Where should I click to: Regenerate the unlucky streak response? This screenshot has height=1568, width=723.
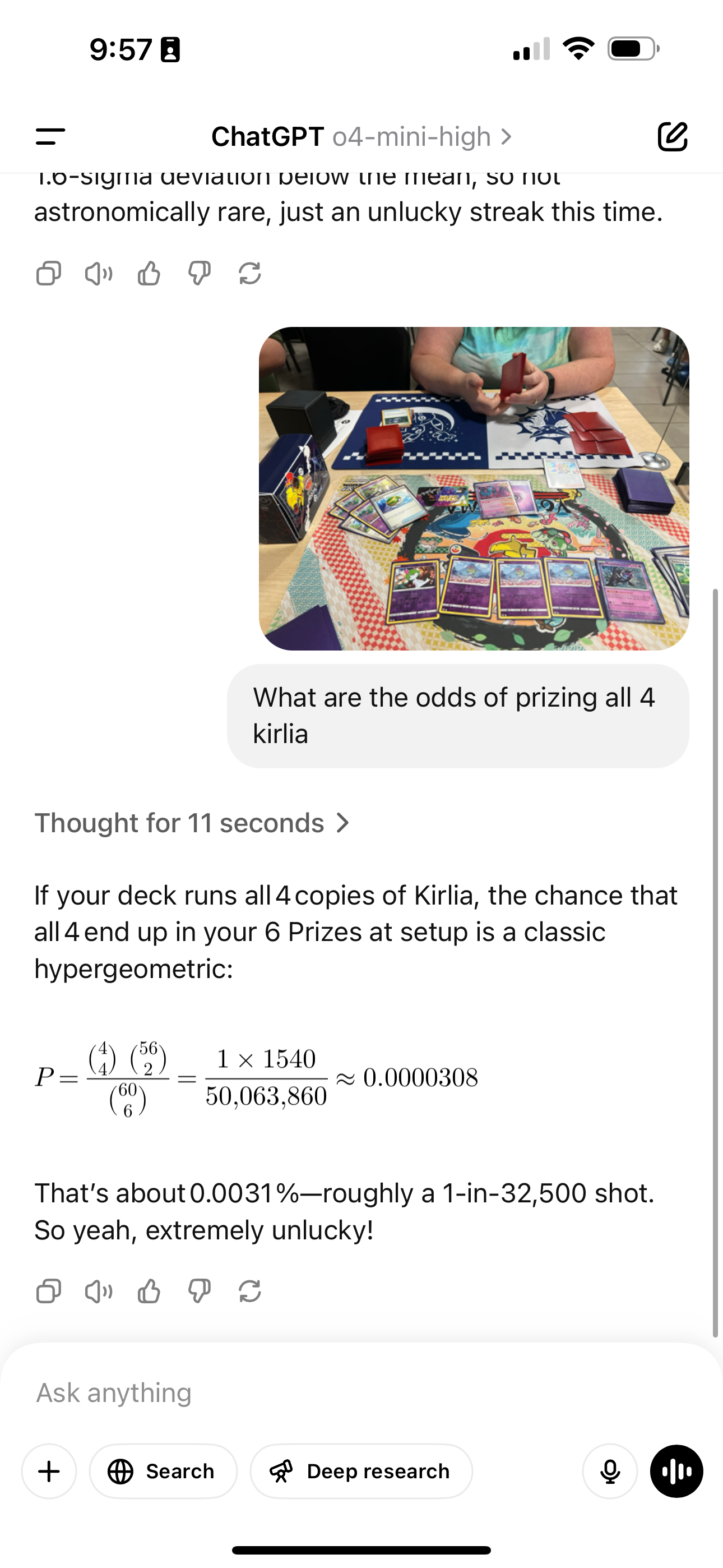pyautogui.click(x=249, y=274)
